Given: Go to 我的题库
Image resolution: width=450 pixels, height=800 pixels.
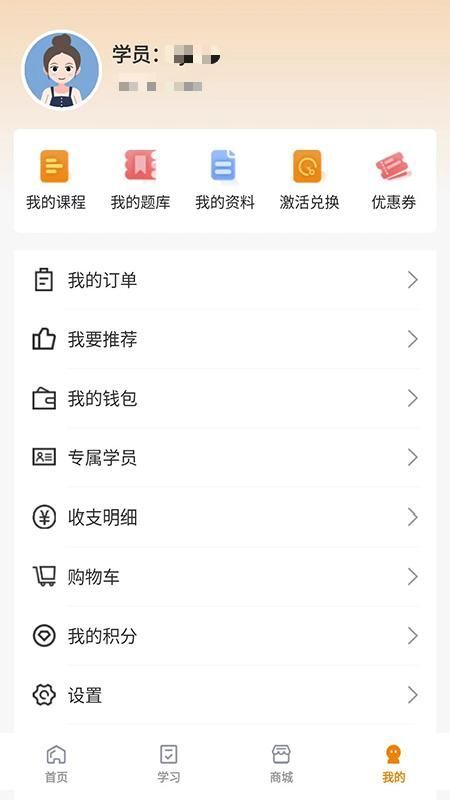Looking at the screenshot, I should point(140,180).
